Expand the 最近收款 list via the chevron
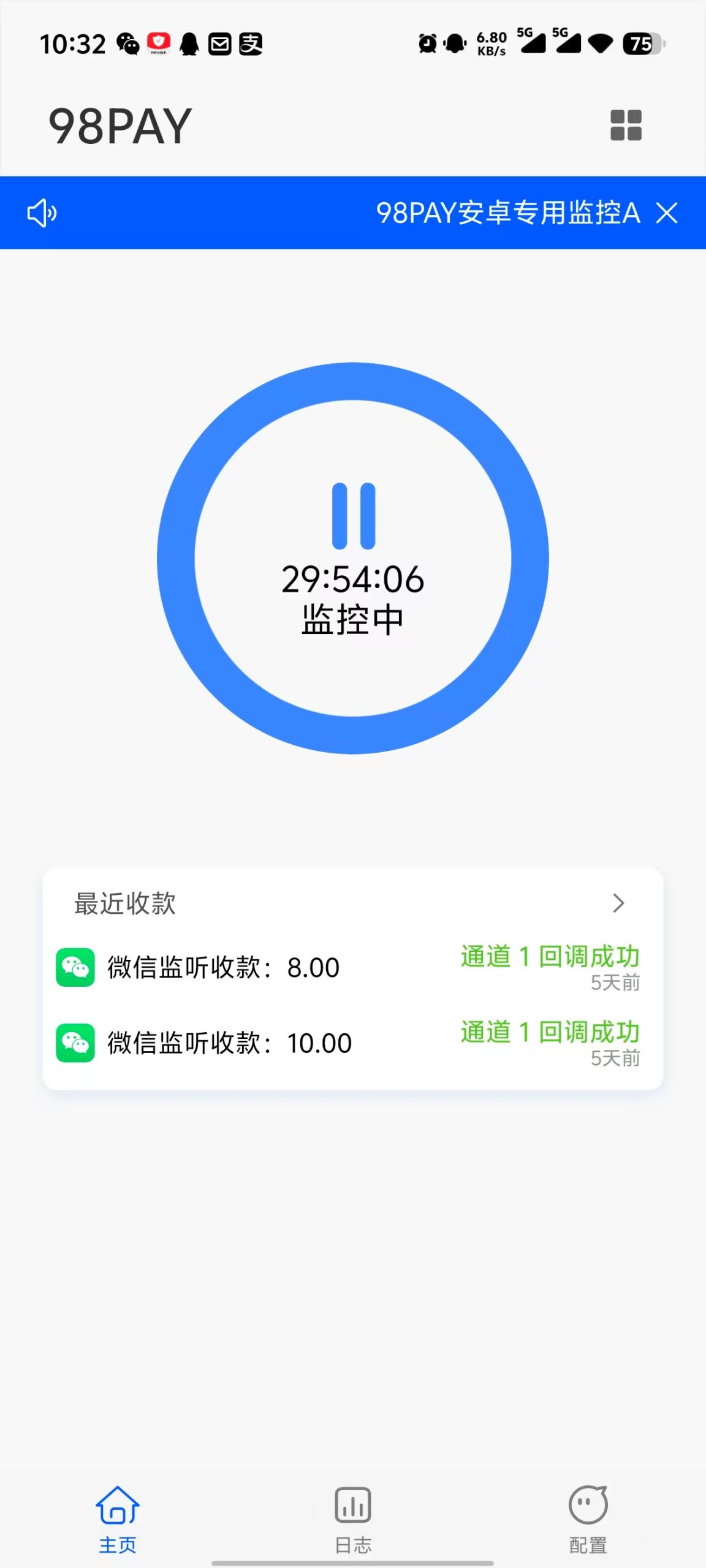This screenshot has height=1568, width=706. [x=619, y=903]
